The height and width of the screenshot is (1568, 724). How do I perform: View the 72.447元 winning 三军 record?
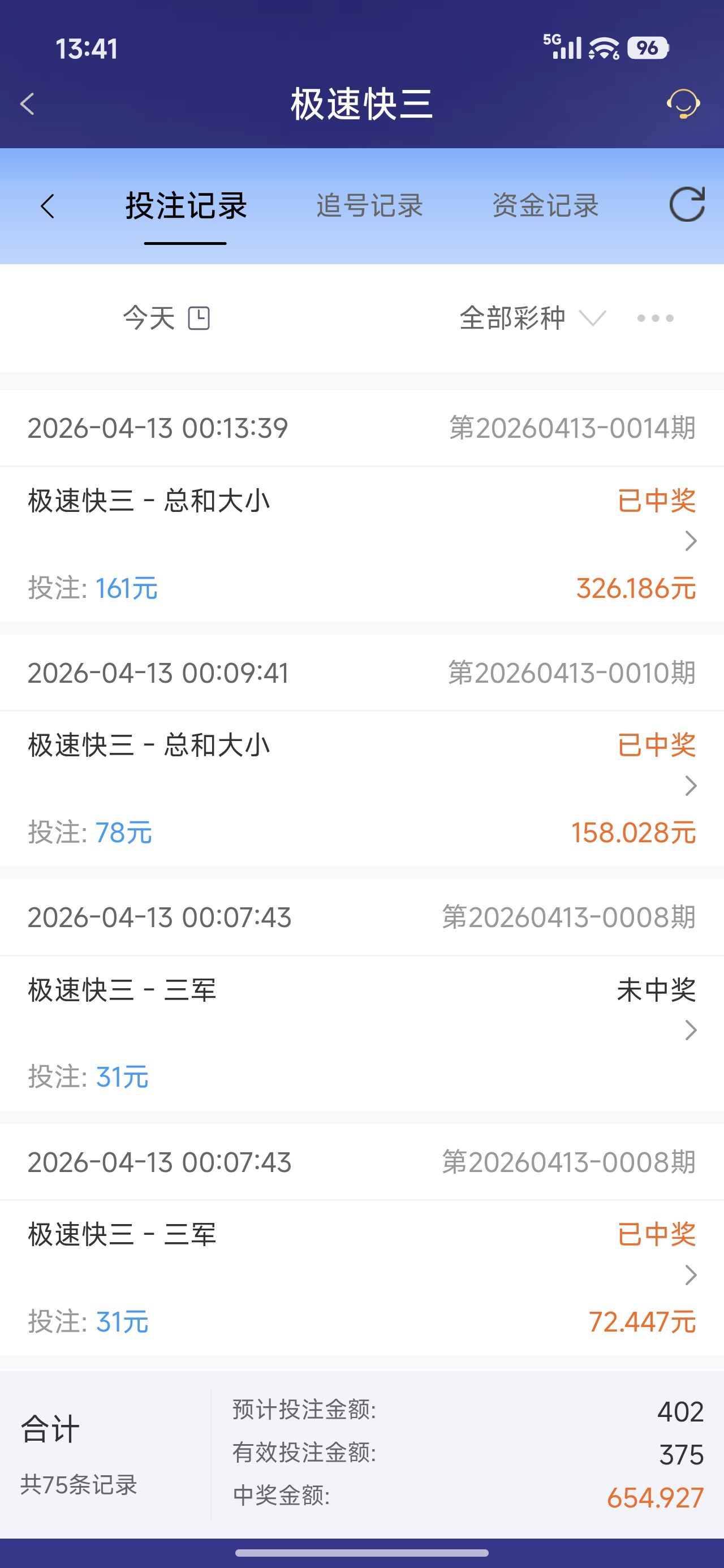(361, 1277)
